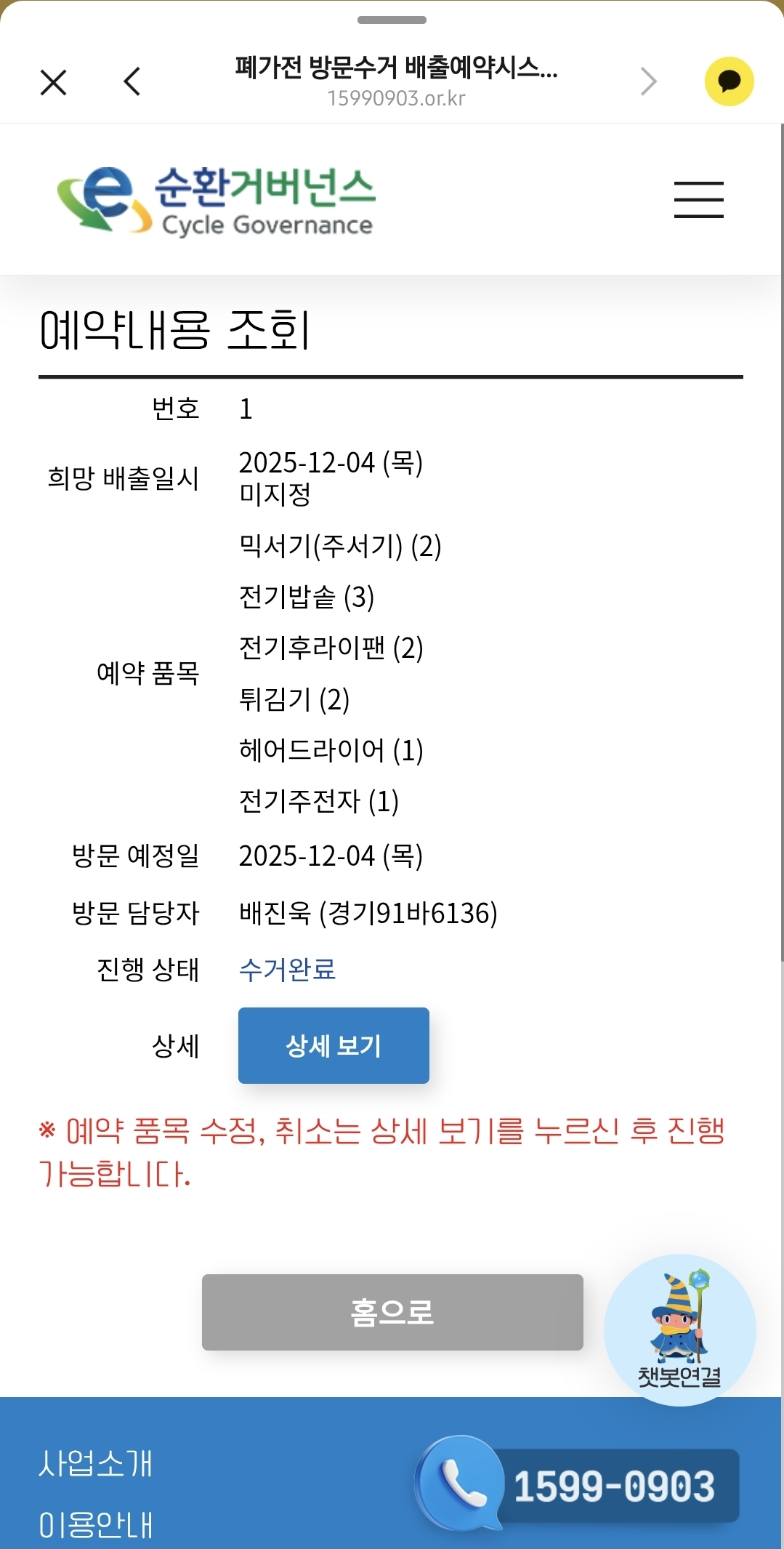Viewport: 784px width, 1549px height.
Task: Open the hamburger menu
Action: tap(698, 200)
